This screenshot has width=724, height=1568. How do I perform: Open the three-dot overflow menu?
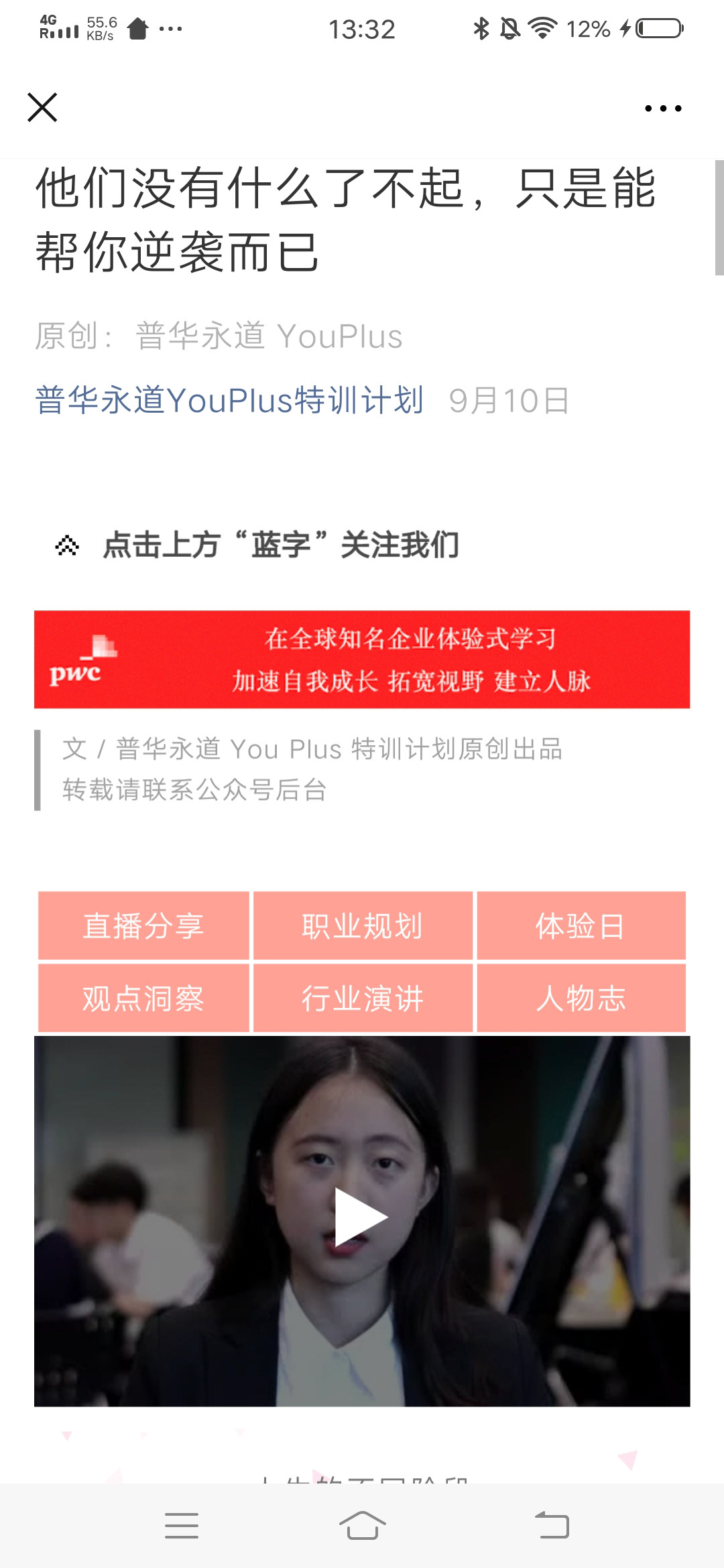point(662,108)
